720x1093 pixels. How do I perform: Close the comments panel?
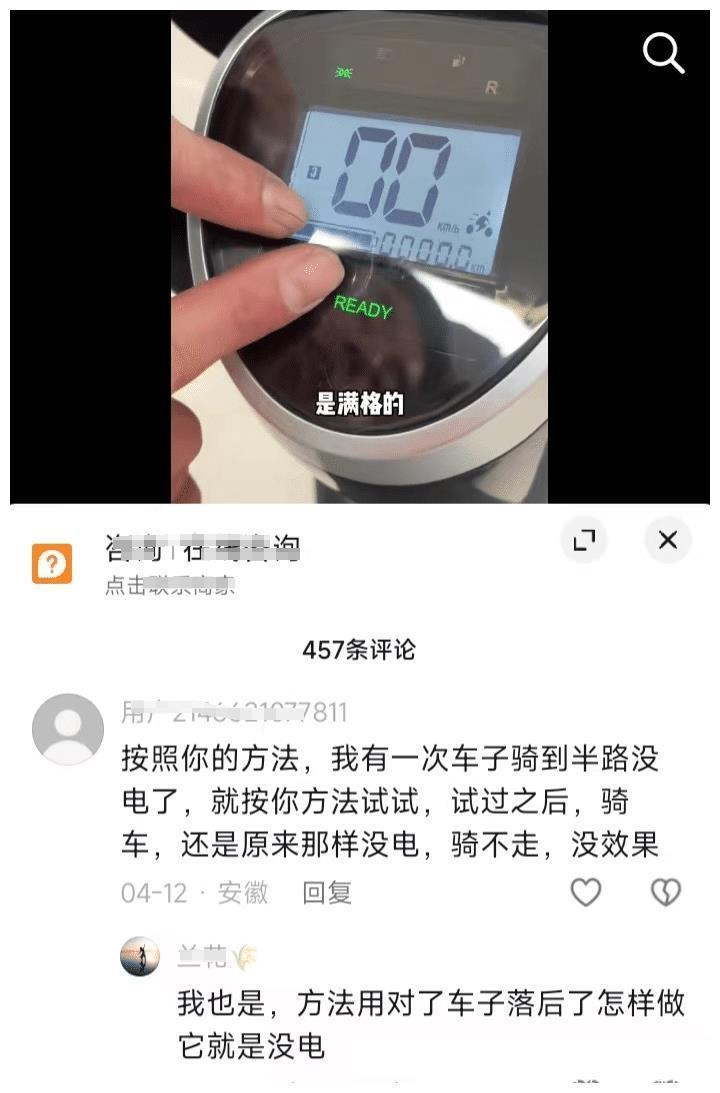pyautogui.click(x=668, y=541)
